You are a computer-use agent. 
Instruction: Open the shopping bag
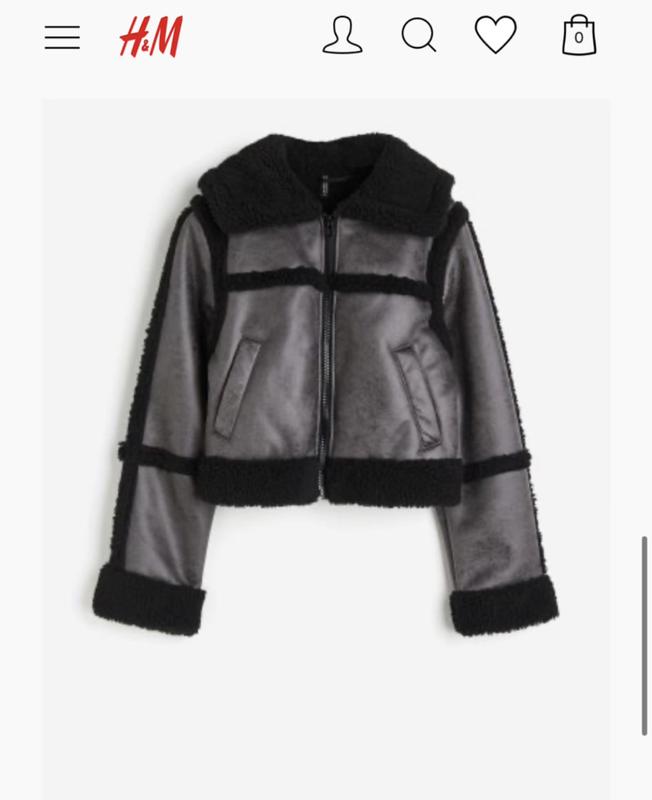578,36
